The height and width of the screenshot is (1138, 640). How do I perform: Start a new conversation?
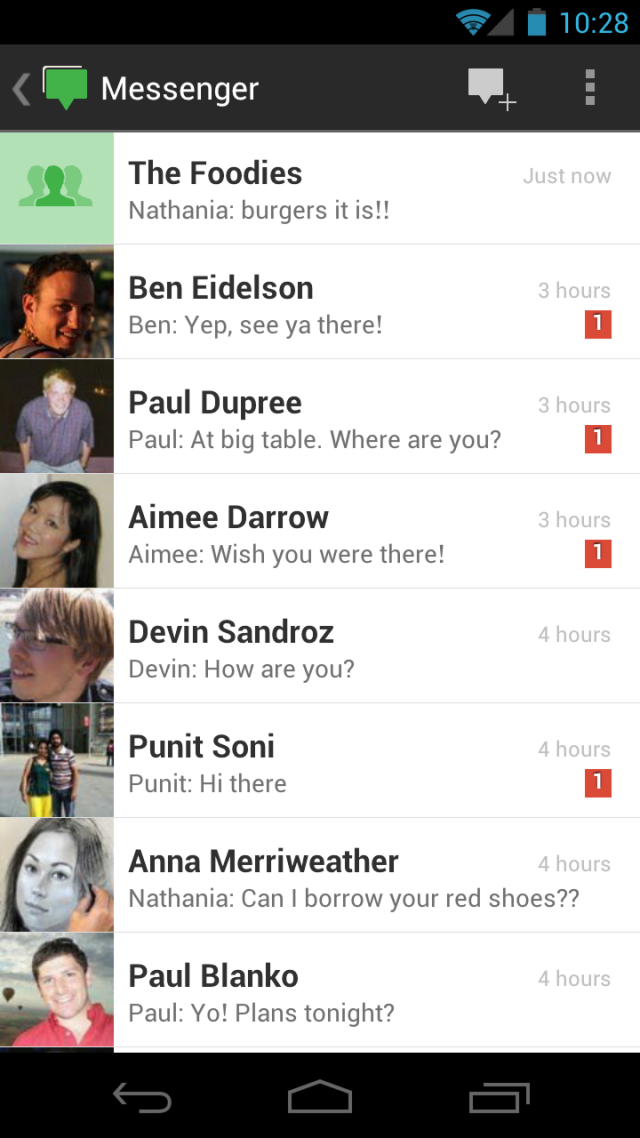click(x=491, y=89)
